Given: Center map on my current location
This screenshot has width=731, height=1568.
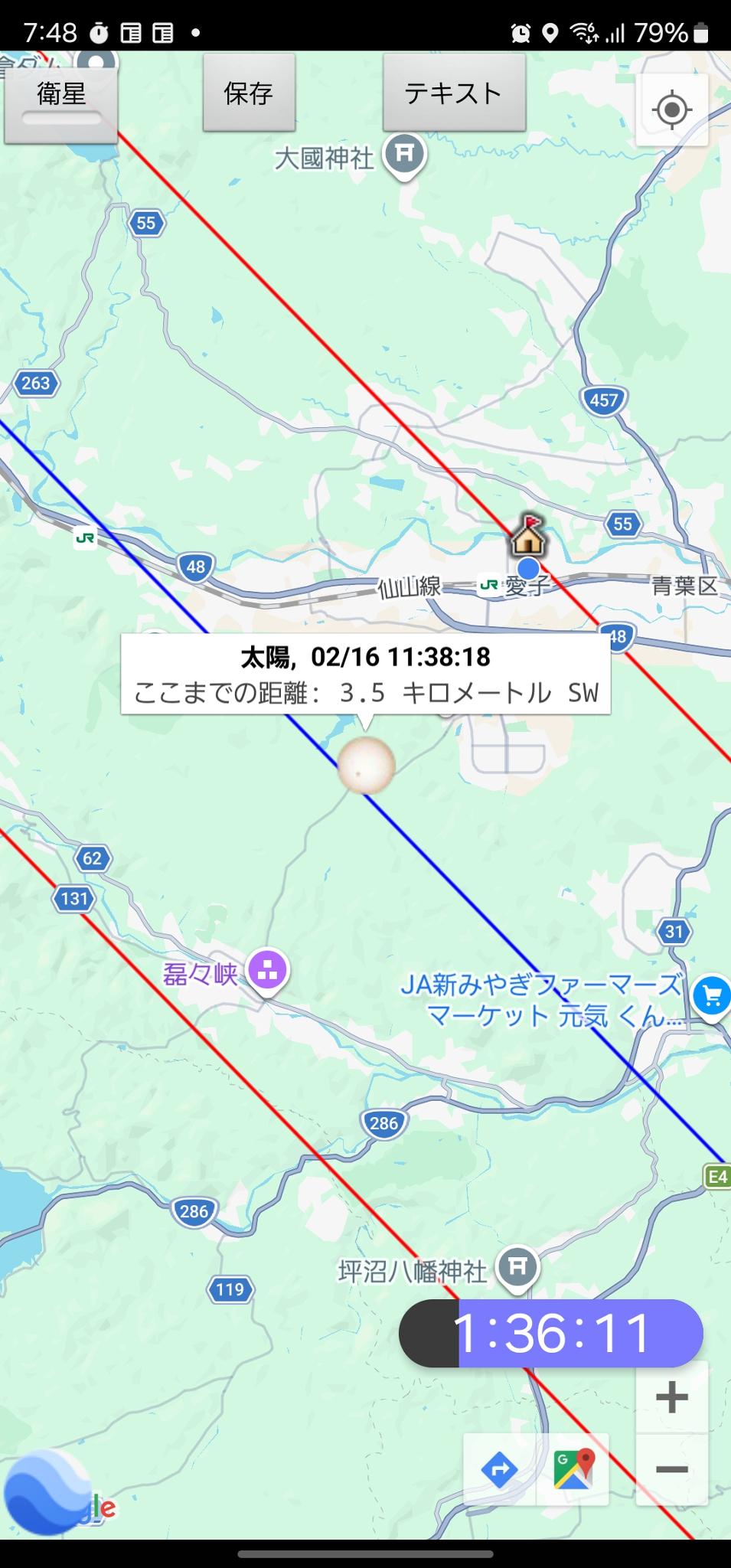Looking at the screenshot, I should pos(671,110).
